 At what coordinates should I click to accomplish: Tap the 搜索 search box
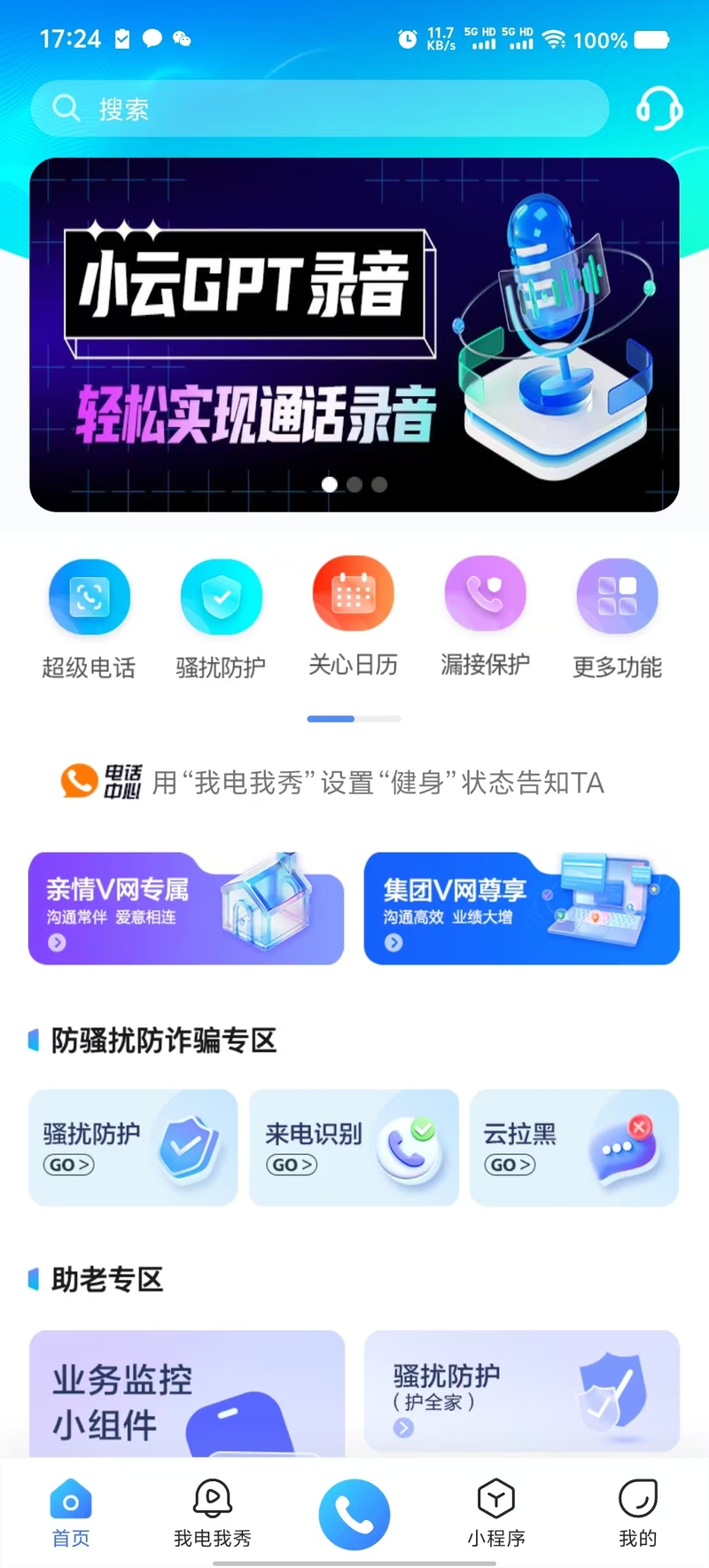319,109
